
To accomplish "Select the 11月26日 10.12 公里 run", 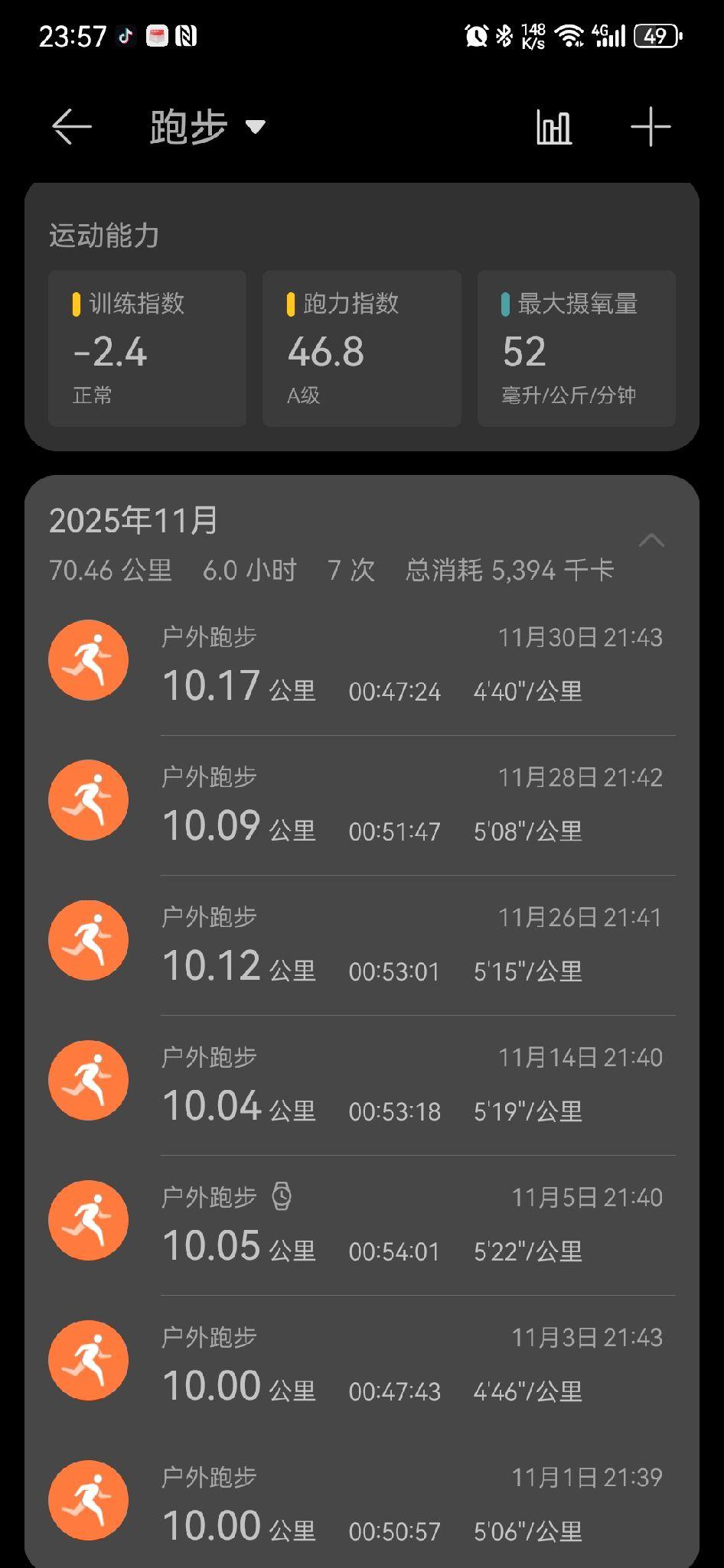I will [413, 945].
